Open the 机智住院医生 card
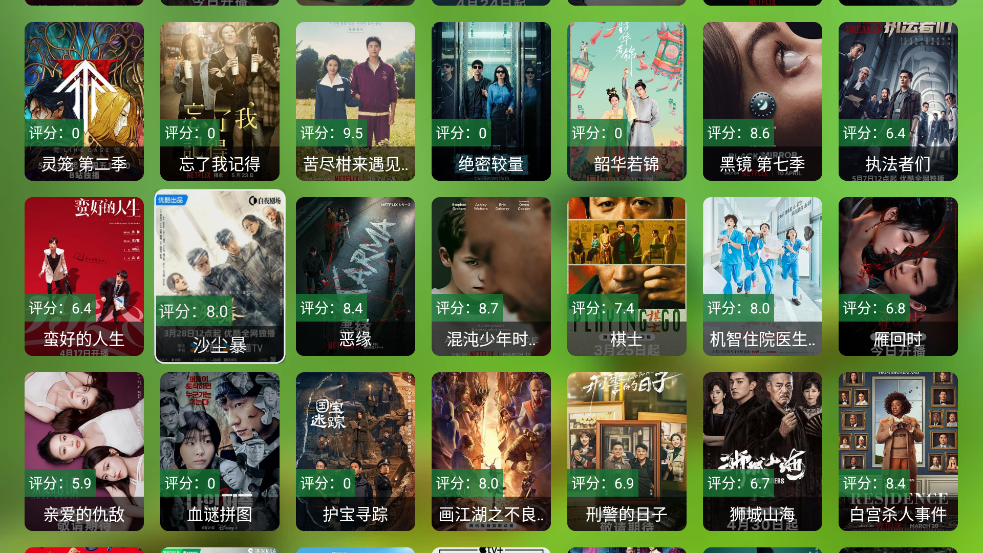 (762, 276)
